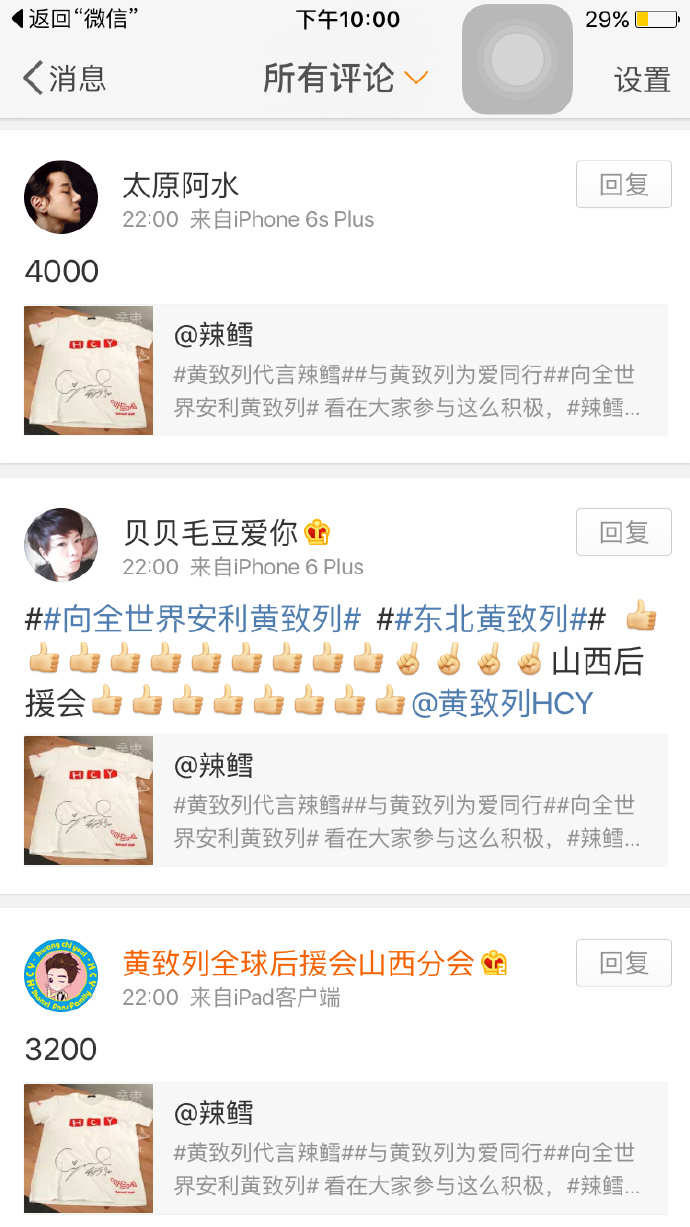Screen dimensions: 690x1227
Task: Open 太原阿水's profile avatar
Action: (61, 197)
